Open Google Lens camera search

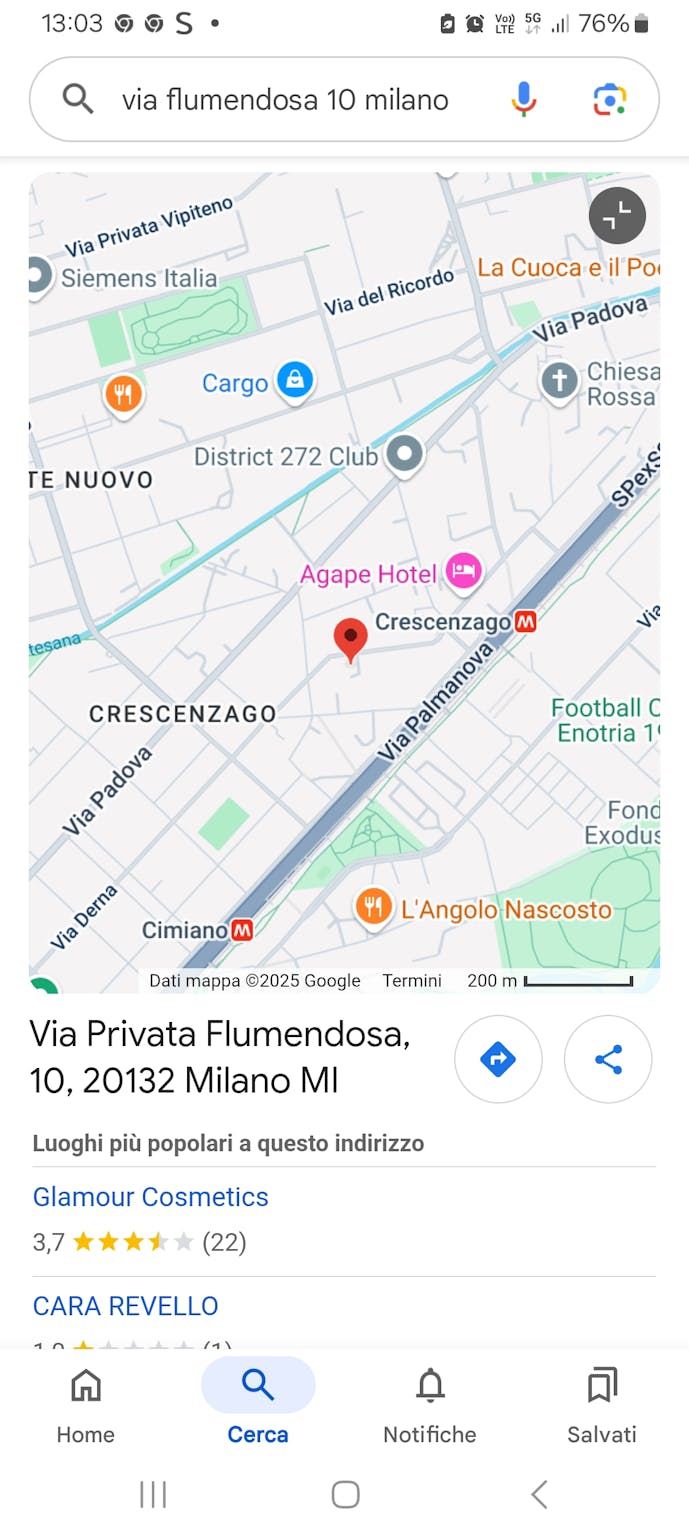[609, 100]
